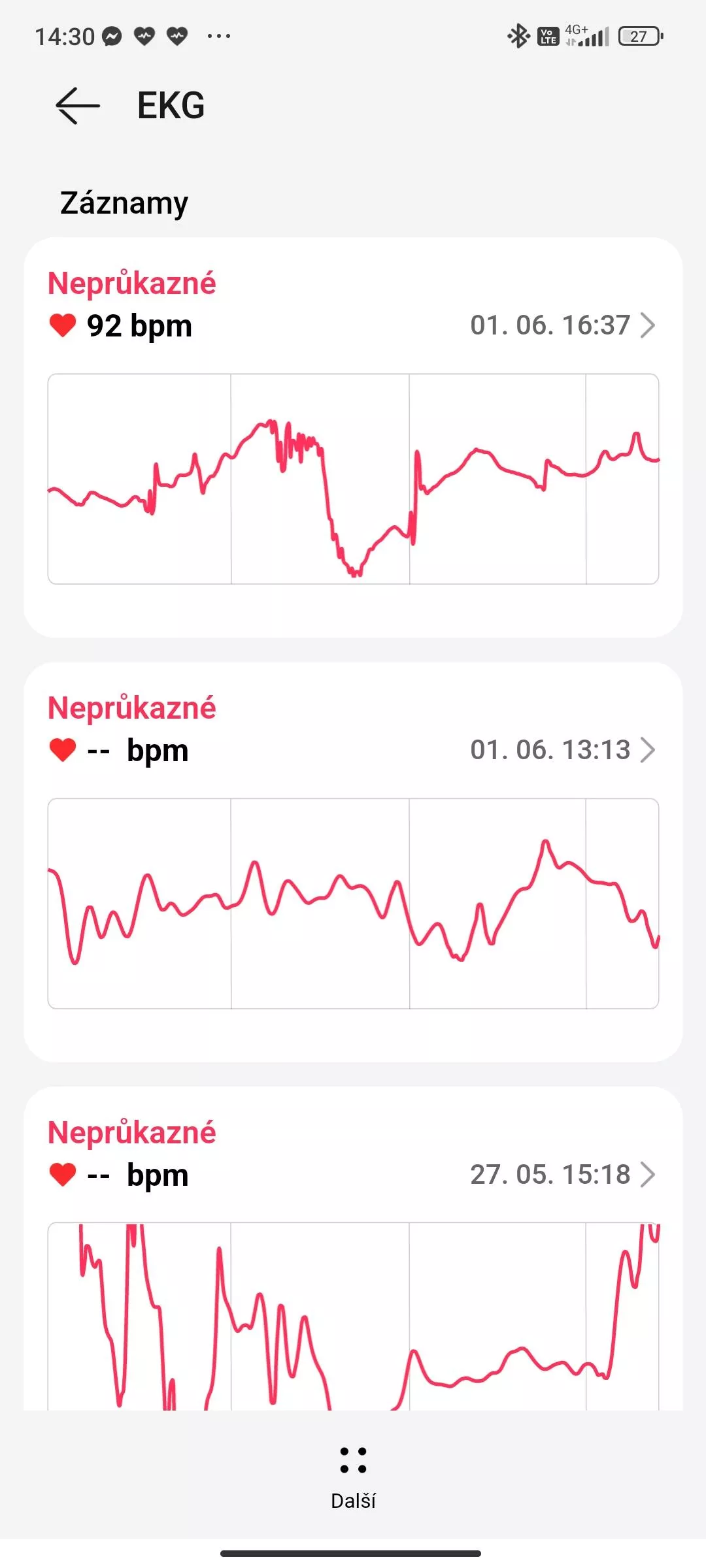Open the EKG record from 01. 06. 16:37
This screenshot has height=1568, width=706.
click(353, 437)
